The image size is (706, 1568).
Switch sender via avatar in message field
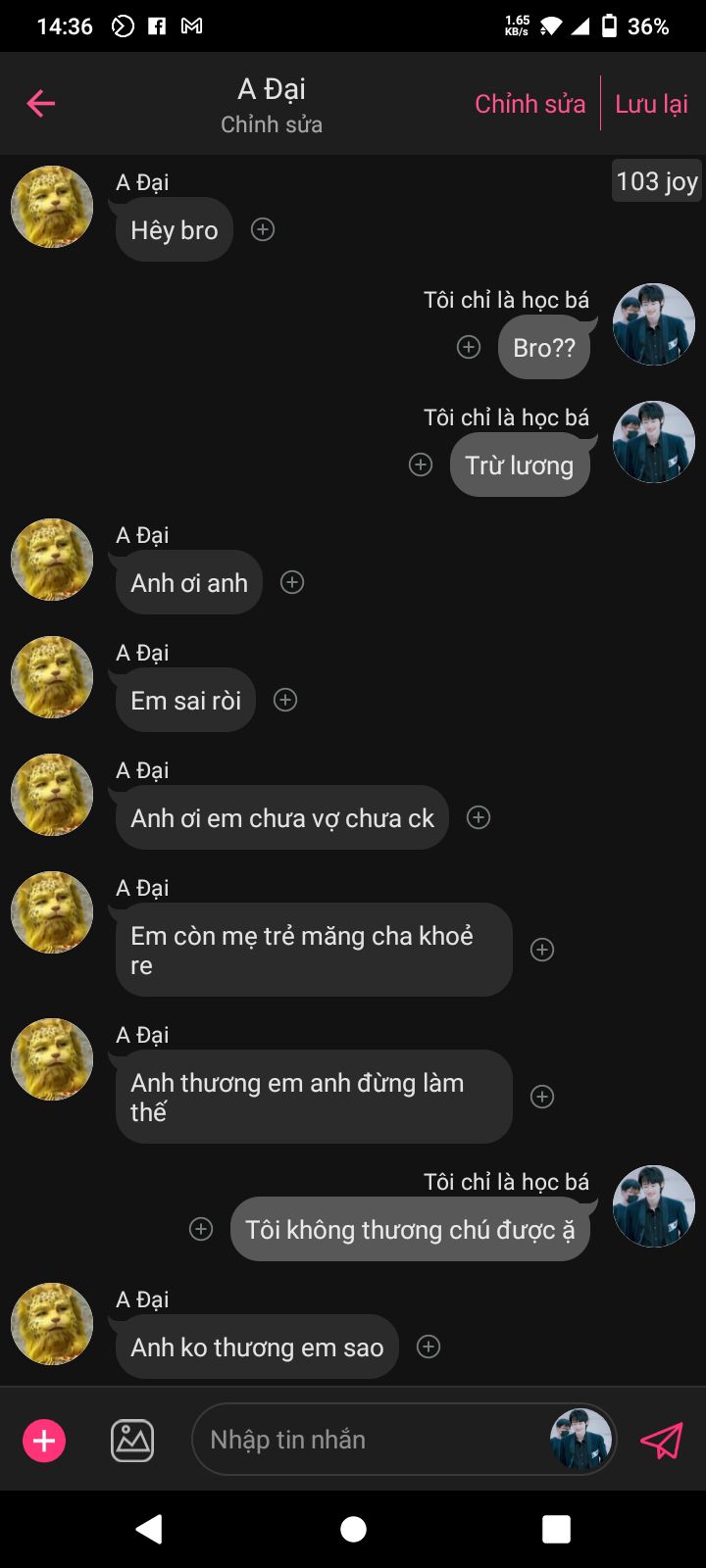point(580,1440)
